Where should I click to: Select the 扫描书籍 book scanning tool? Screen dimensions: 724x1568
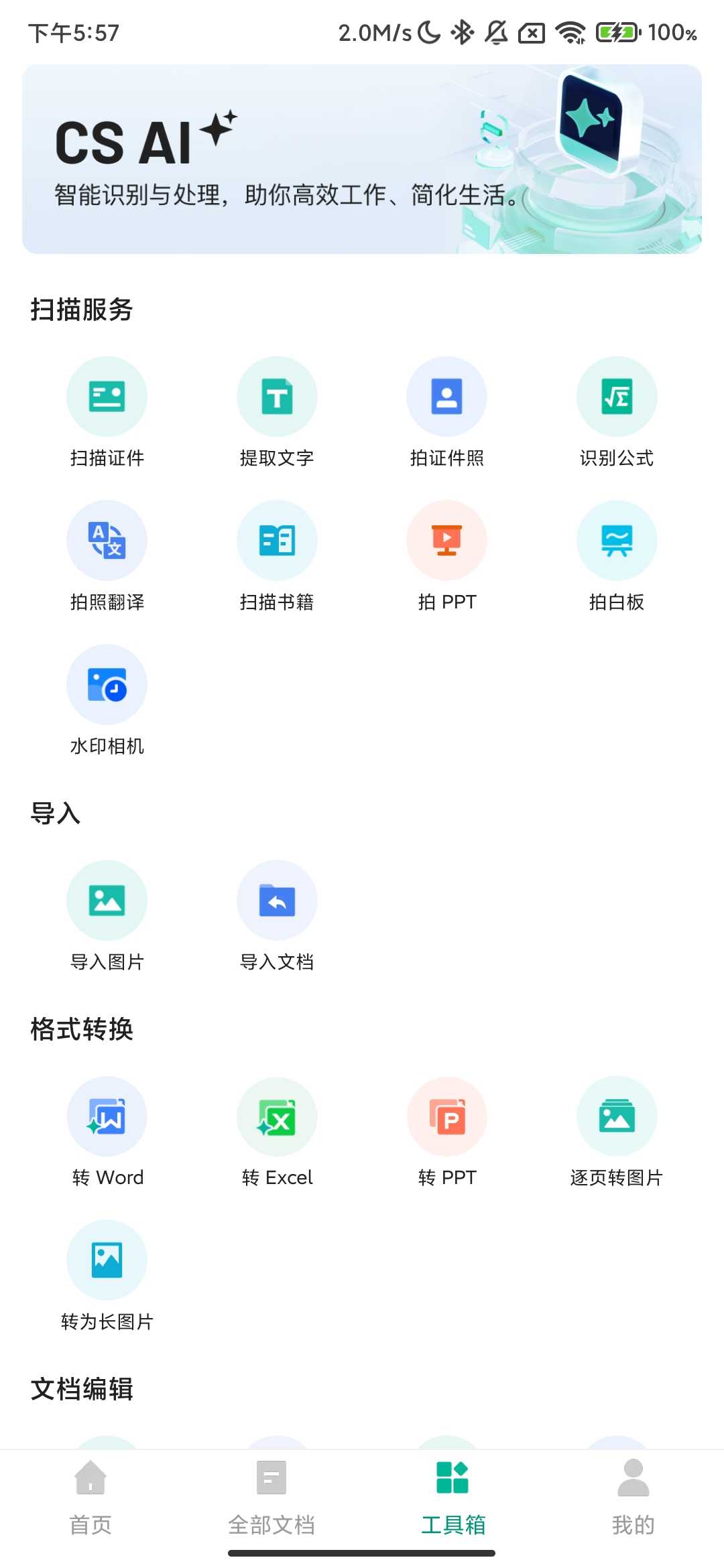278,554
